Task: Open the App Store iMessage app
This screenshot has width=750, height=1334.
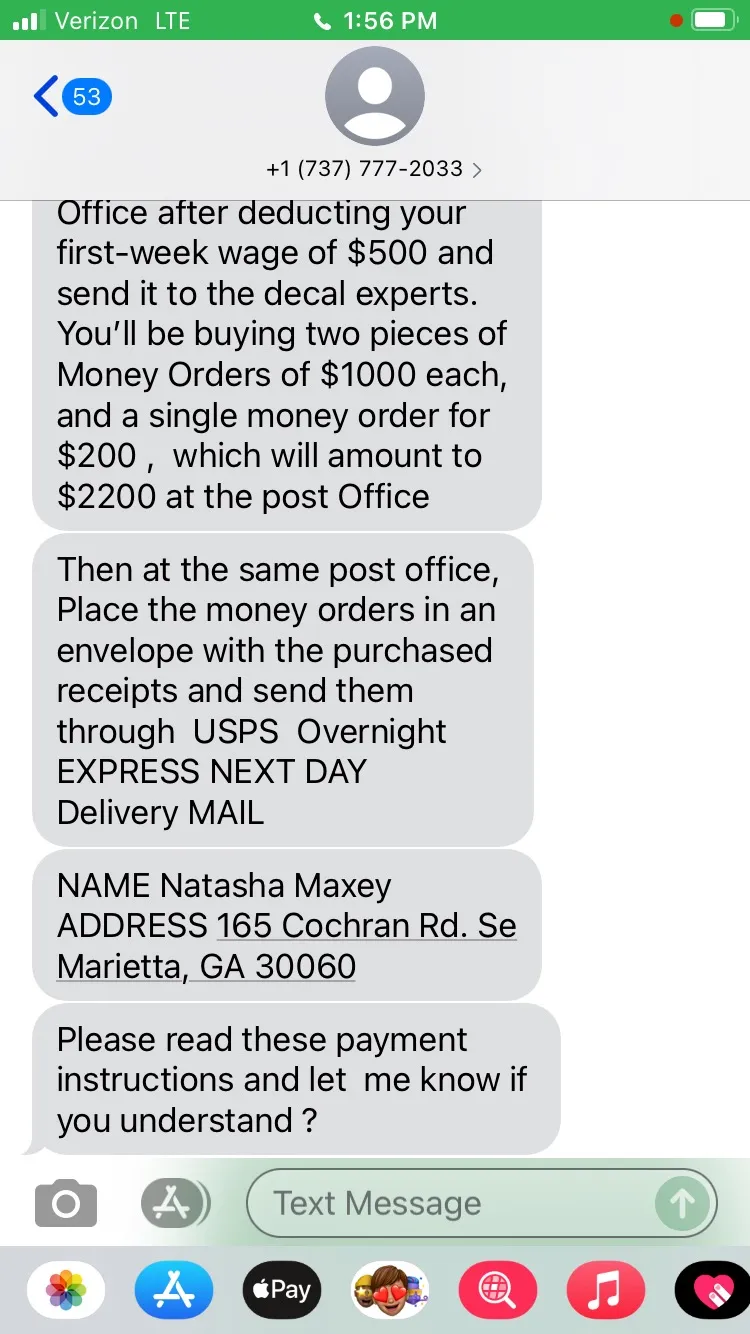Action: pyautogui.click(x=174, y=1290)
